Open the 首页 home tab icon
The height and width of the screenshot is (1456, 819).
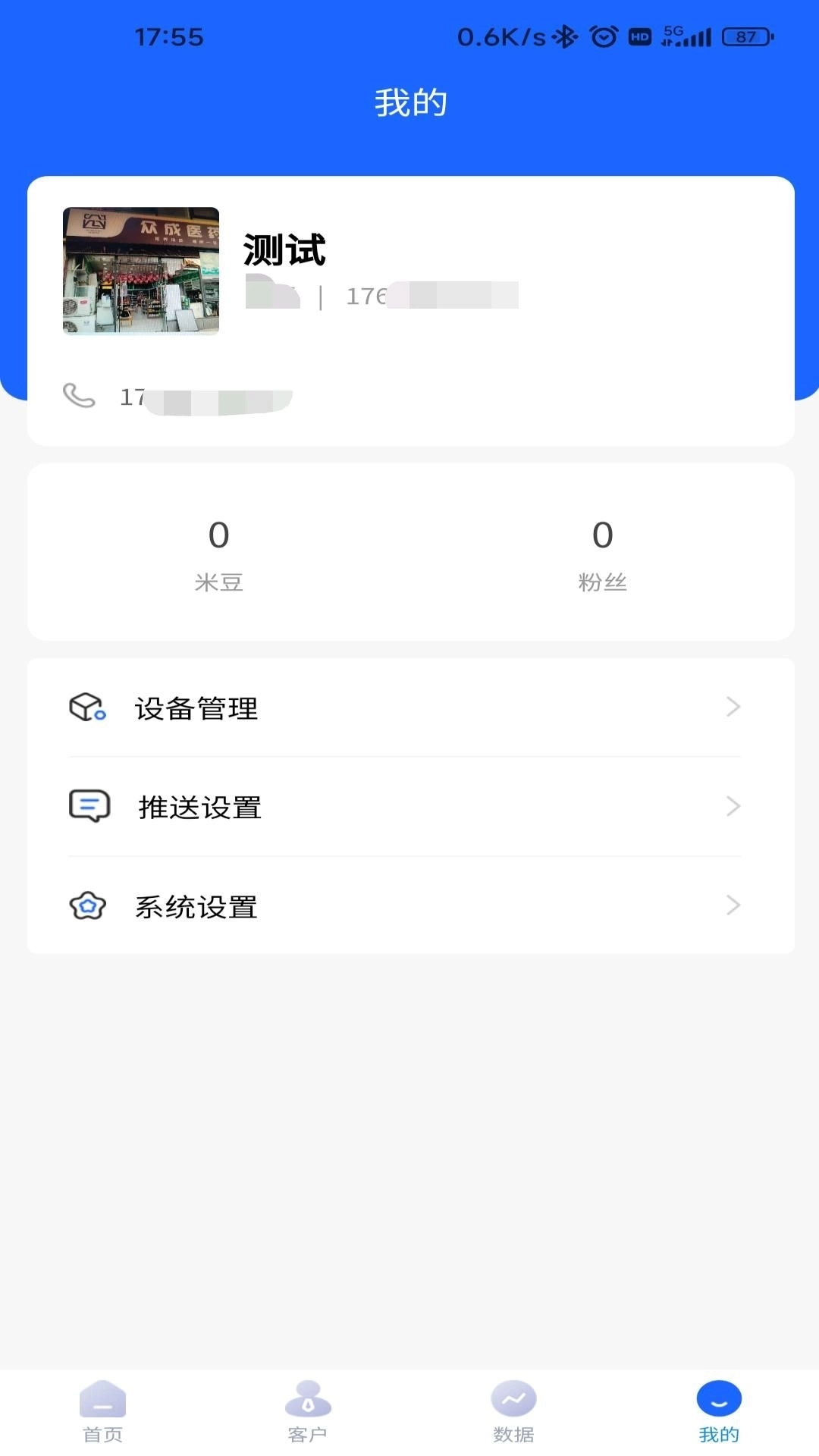[104, 1399]
